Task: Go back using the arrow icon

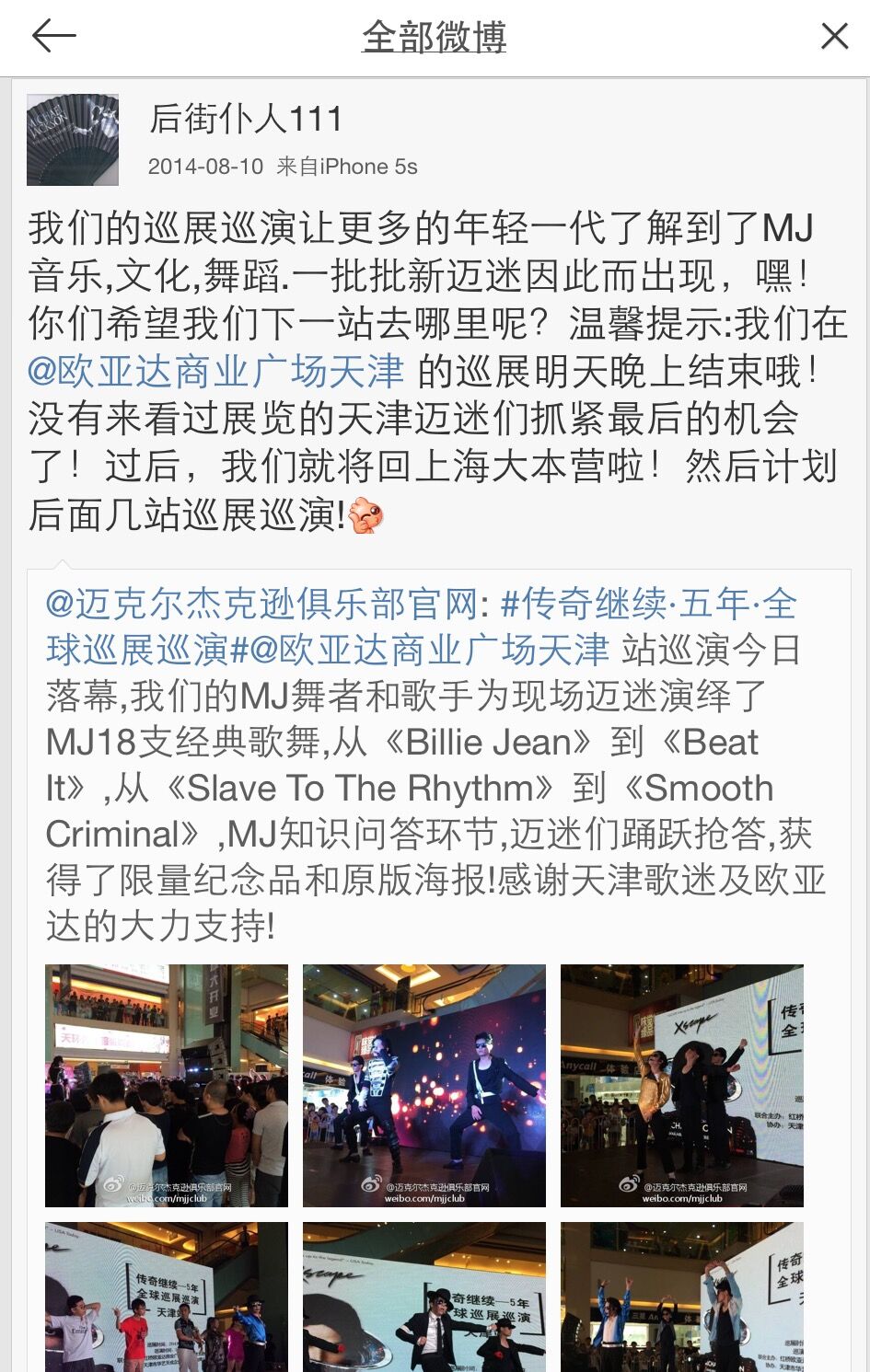Action: 53,37
